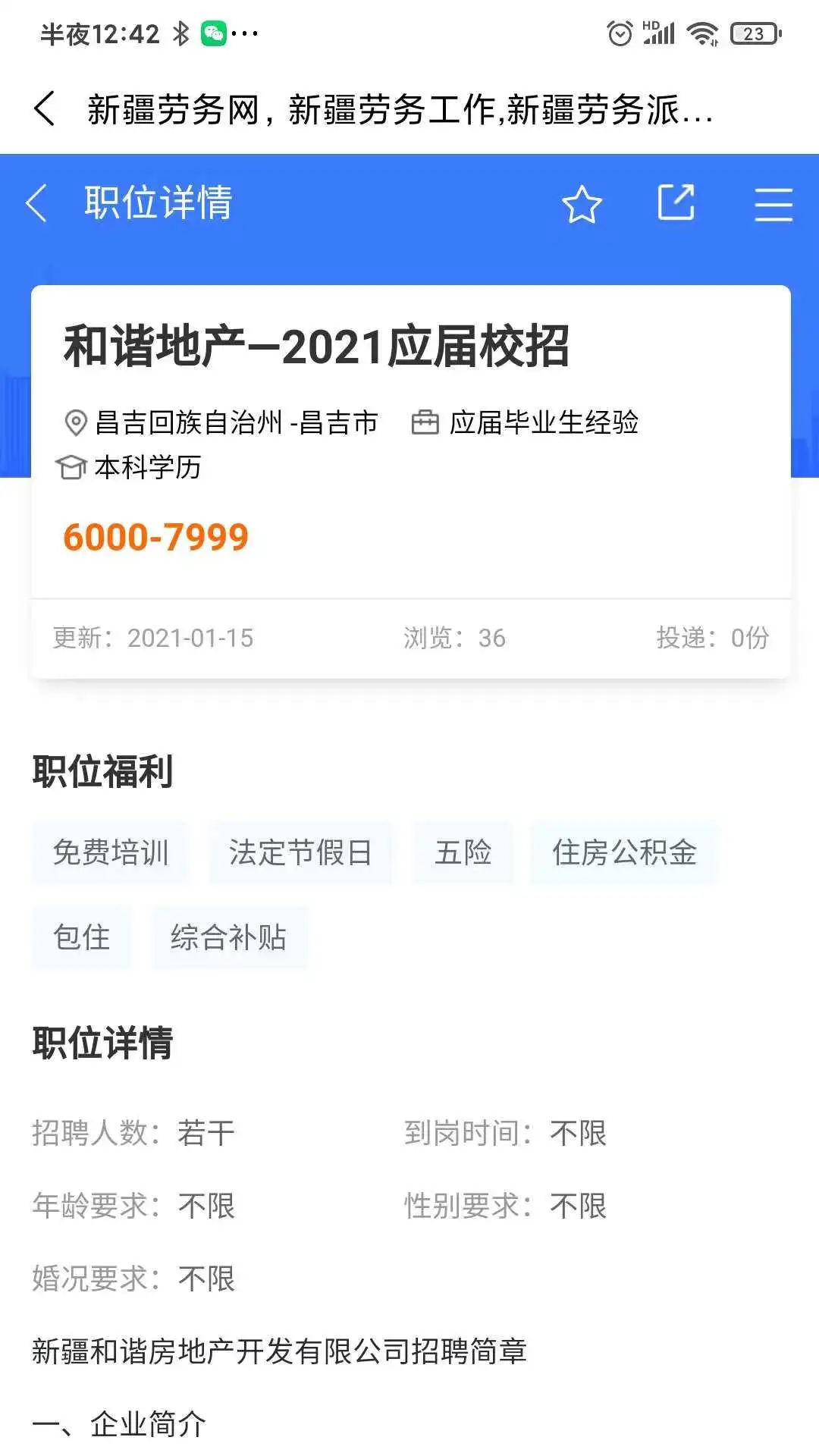Open the job title 和谐地产-2021应届校招

pyautogui.click(x=318, y=347)
